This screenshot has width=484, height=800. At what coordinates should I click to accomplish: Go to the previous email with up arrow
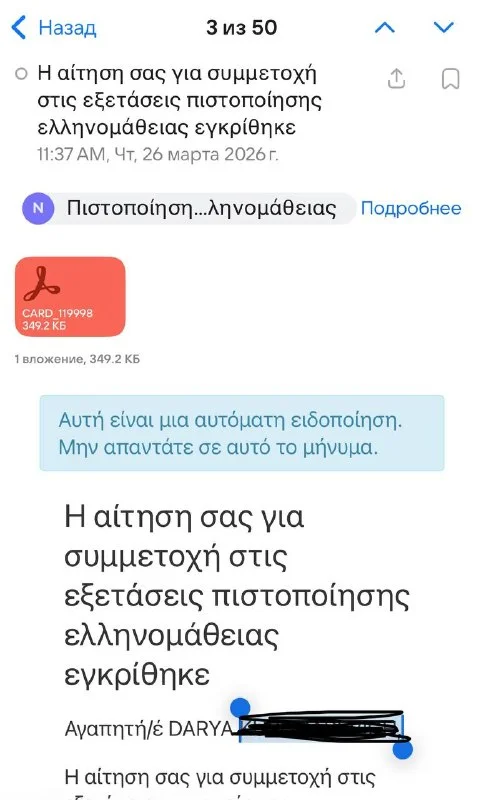tap(385, 28)
